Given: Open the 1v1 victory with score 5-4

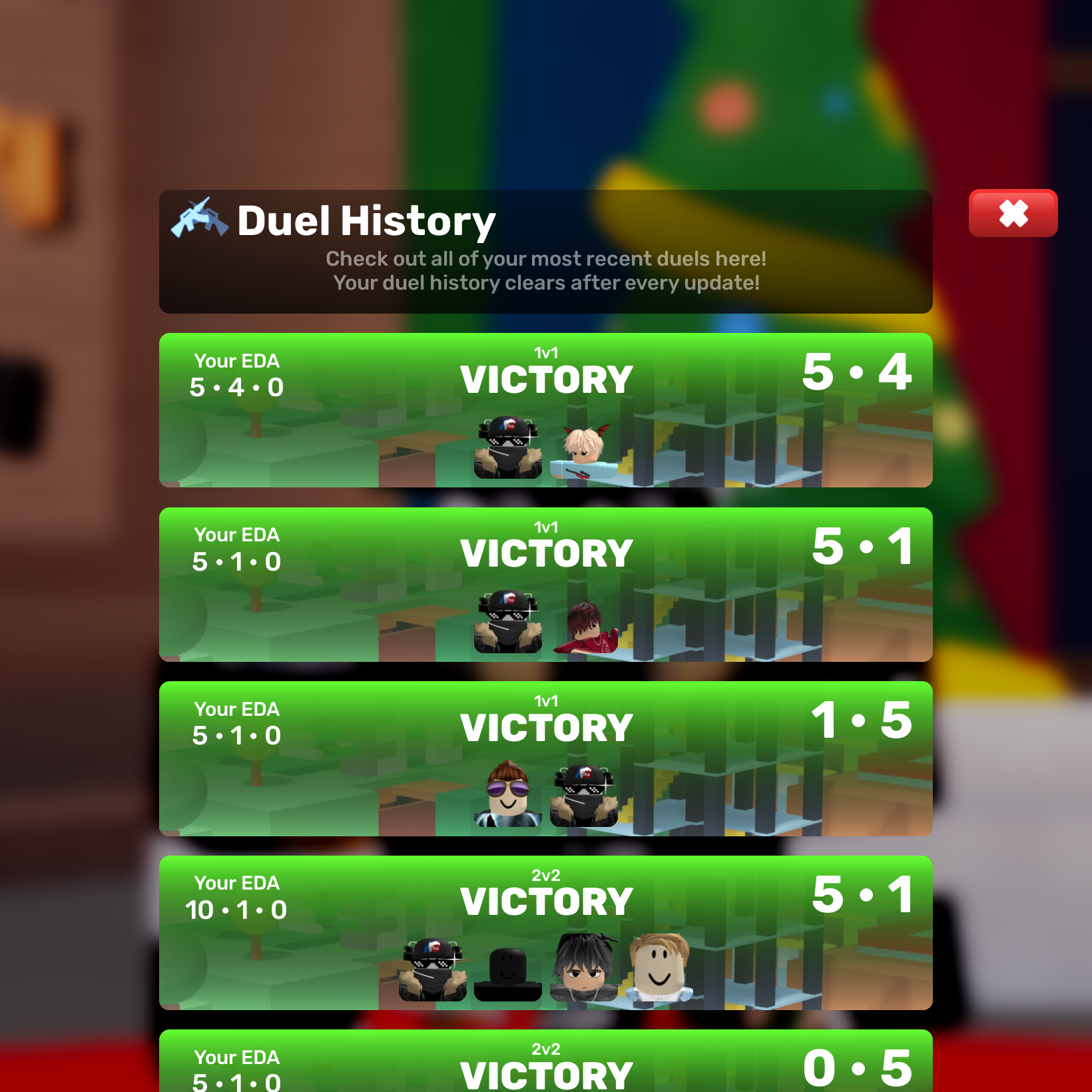Looking at the screenshot, I should point(545,410).
